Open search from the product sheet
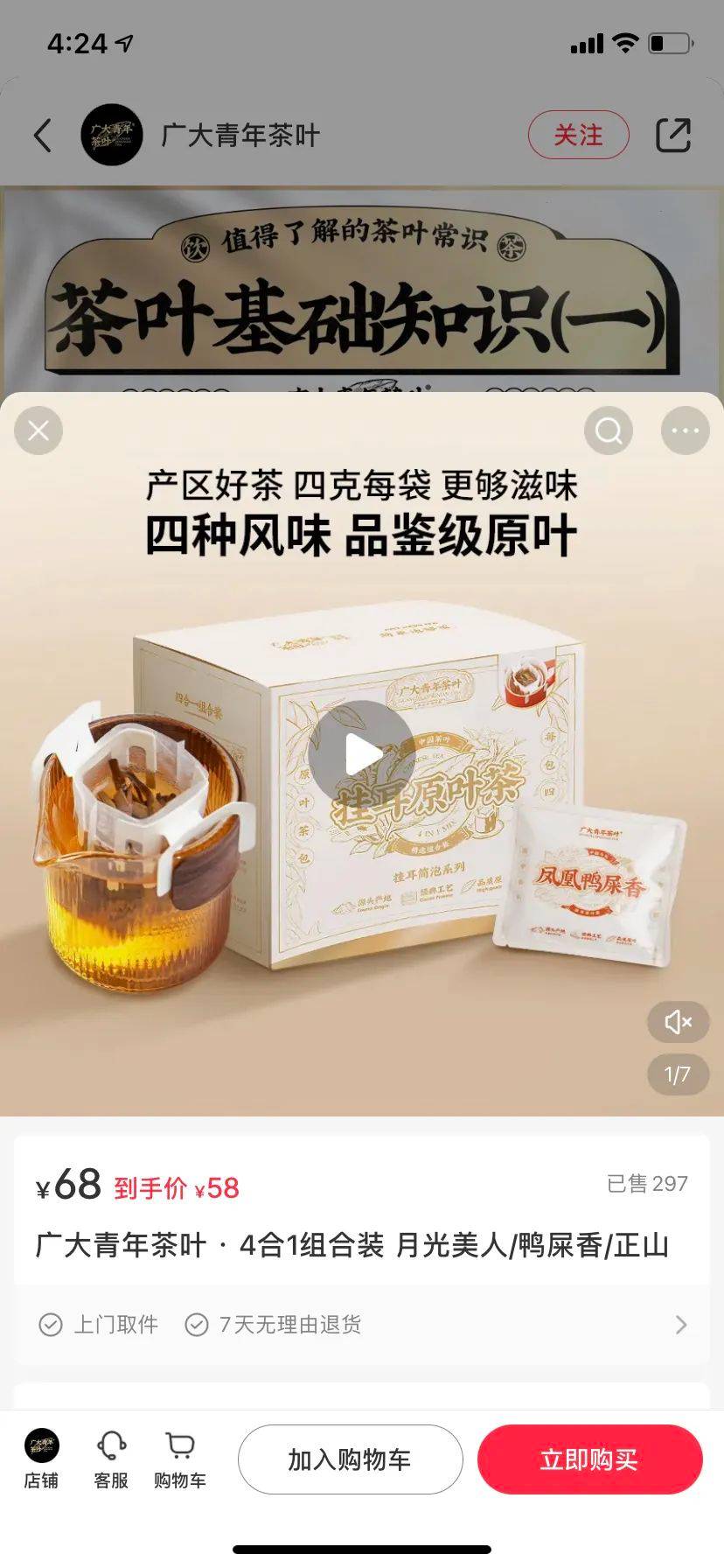The image size is (724, 1568). 609,430
